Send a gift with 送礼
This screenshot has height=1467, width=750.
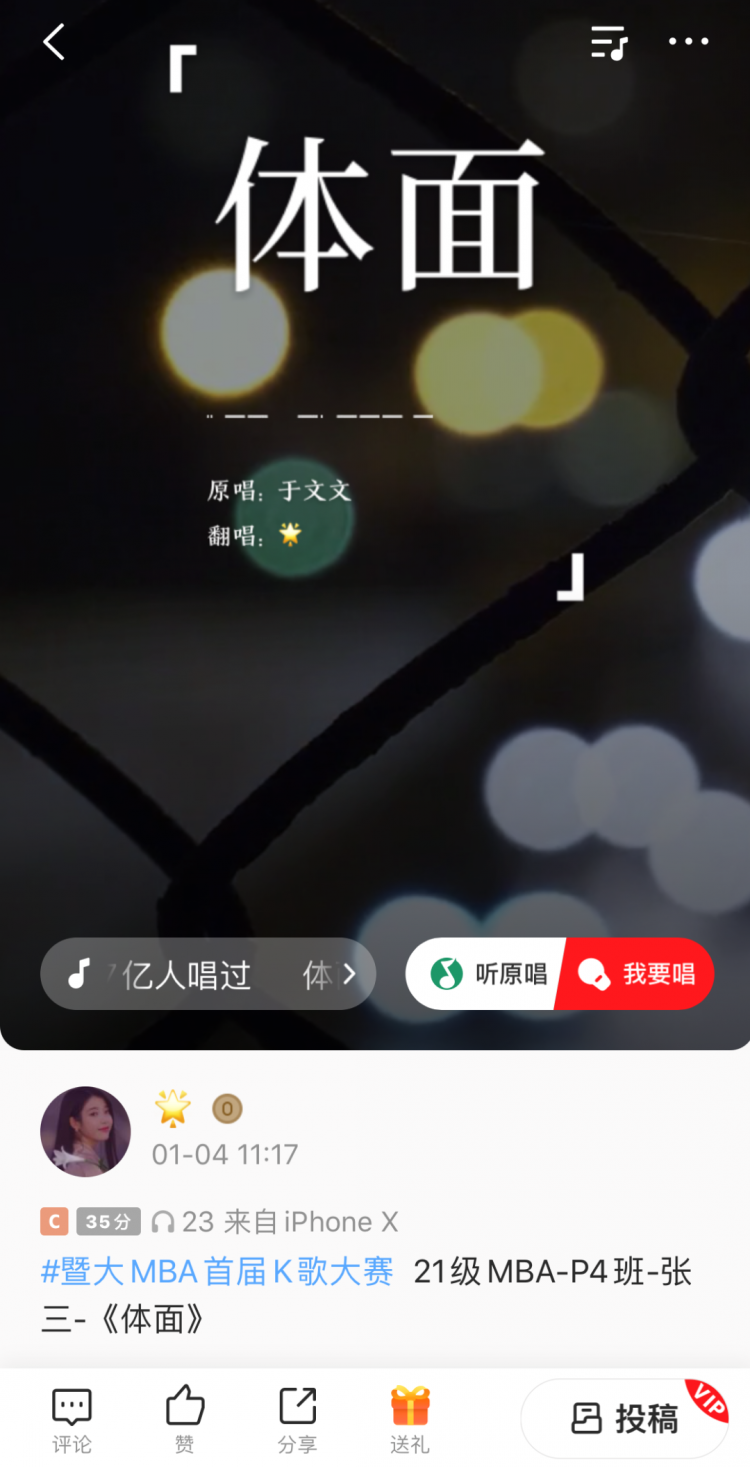(x=410, y=1418)
